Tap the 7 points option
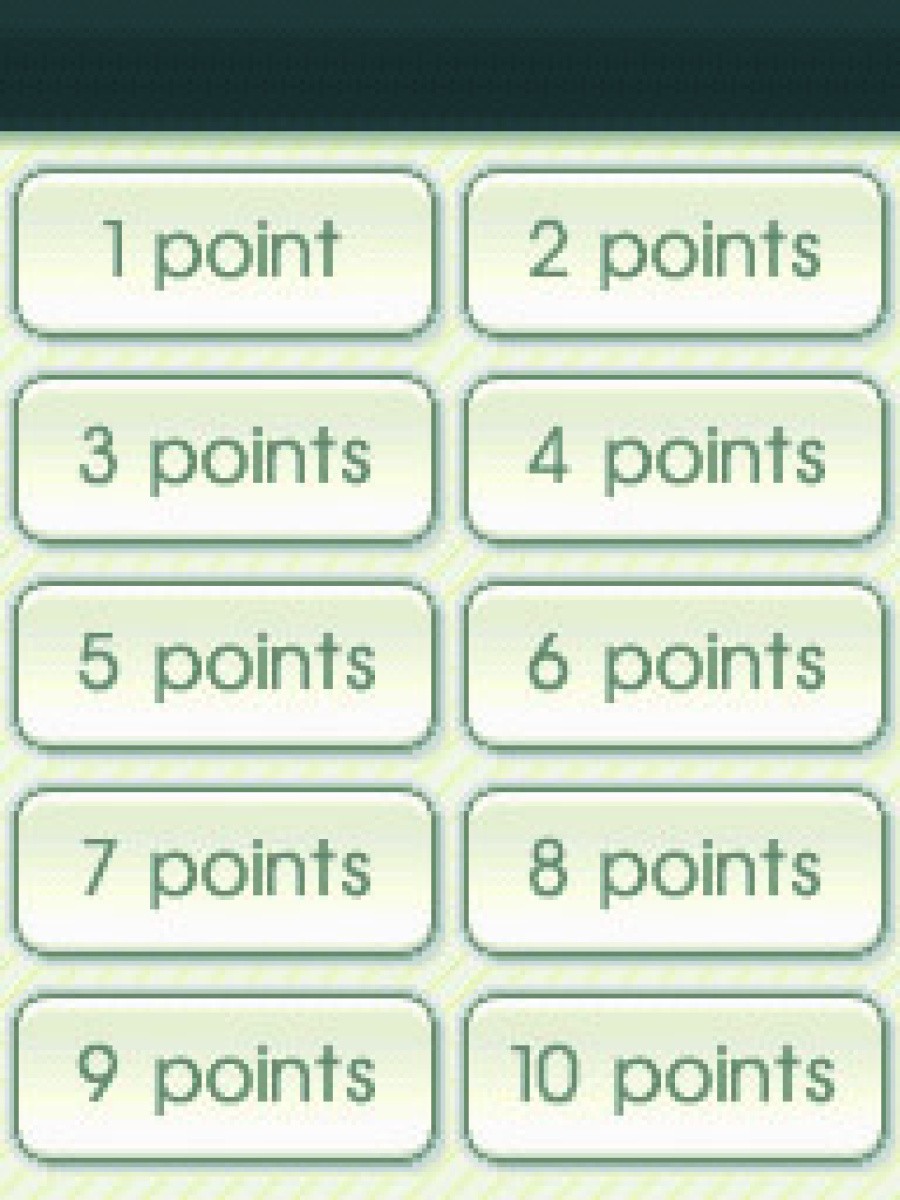 (x=225, y=871)
